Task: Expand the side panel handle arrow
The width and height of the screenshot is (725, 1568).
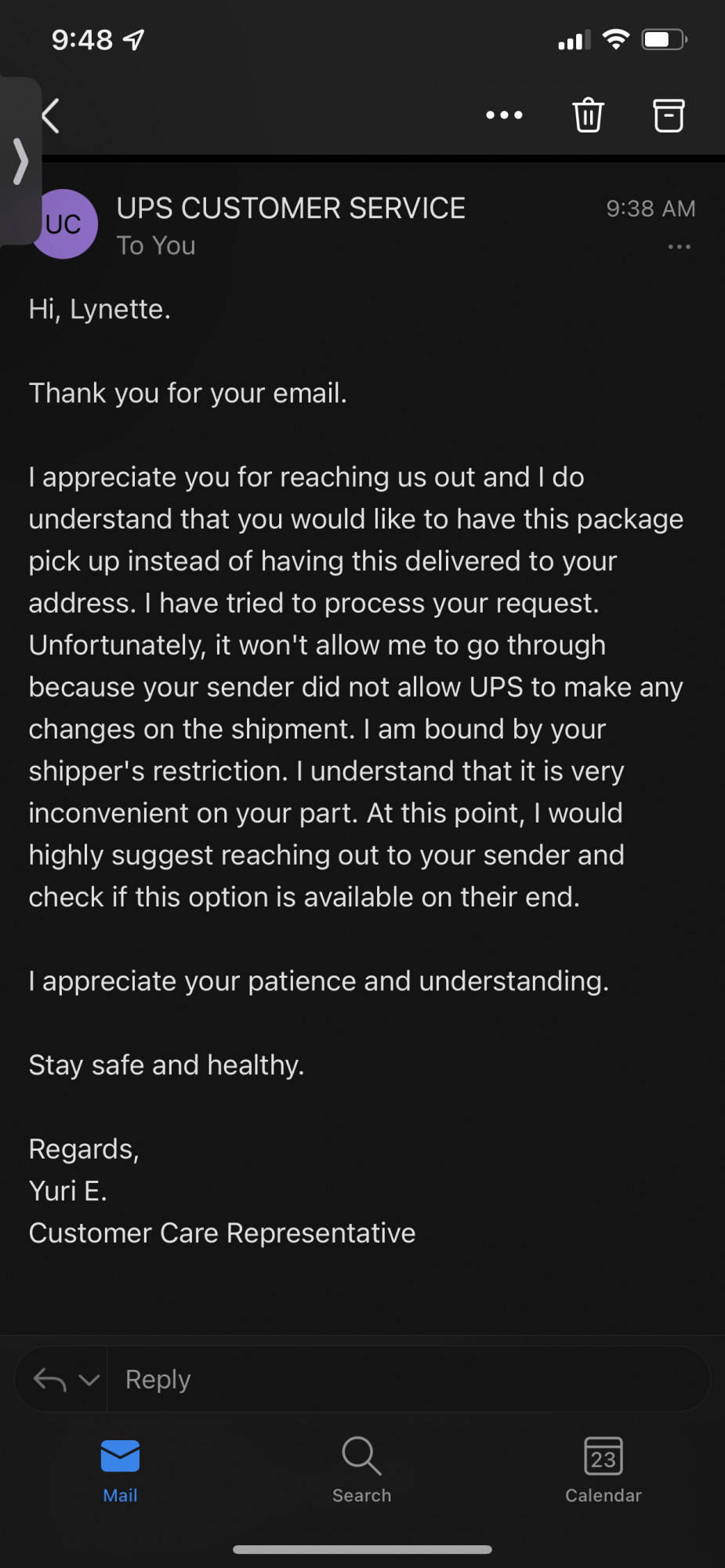Action: click(20, 162)
